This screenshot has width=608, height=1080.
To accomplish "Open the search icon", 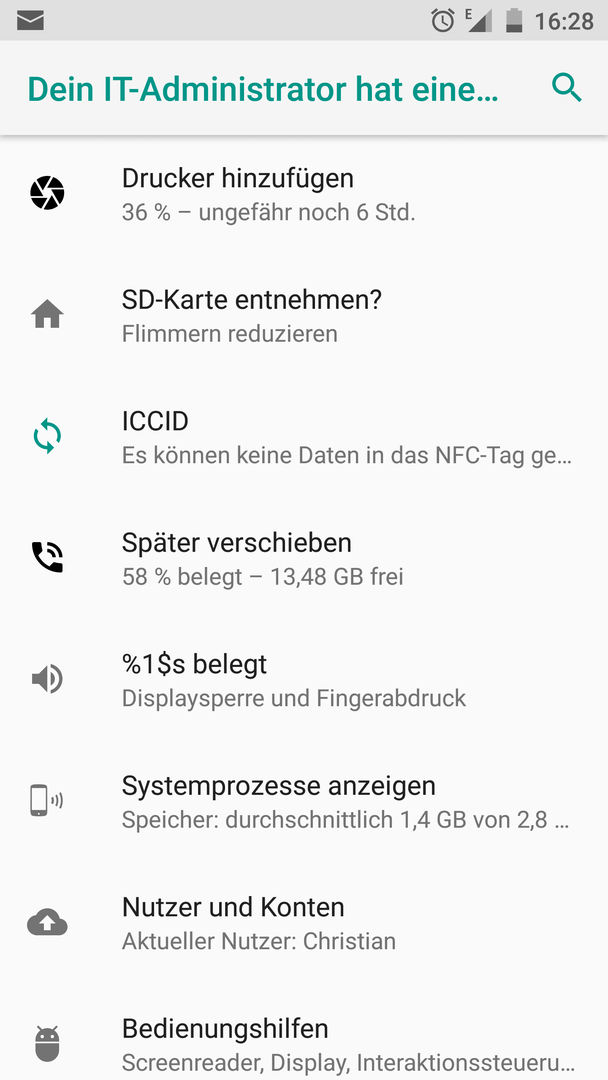I will point(567,88).
